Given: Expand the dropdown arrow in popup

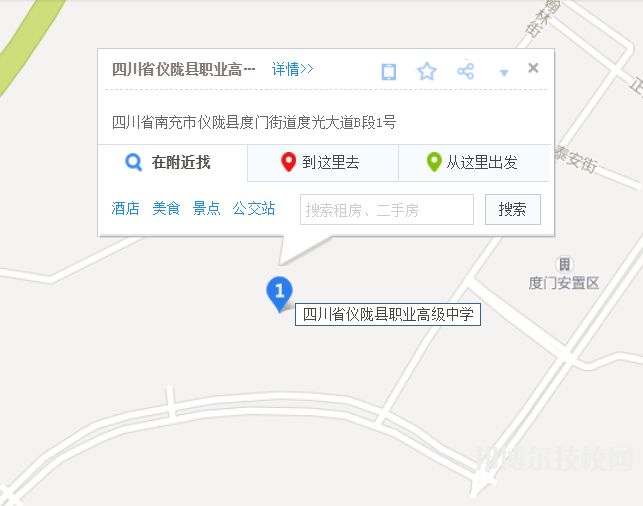Looking at the screenshot, I should pyautogui.click(x=504, y=73).
